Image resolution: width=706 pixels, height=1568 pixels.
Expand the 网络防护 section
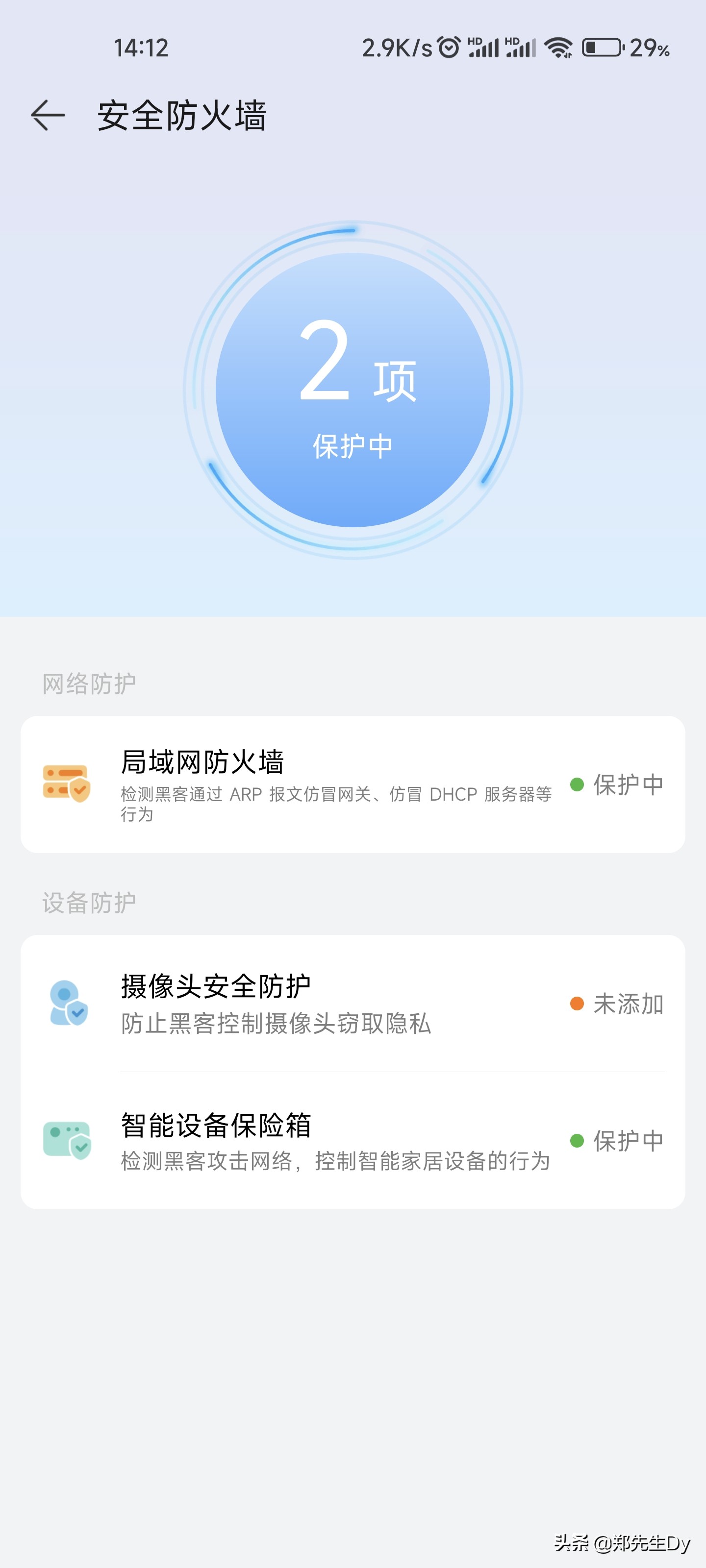[x=87, y=683]
